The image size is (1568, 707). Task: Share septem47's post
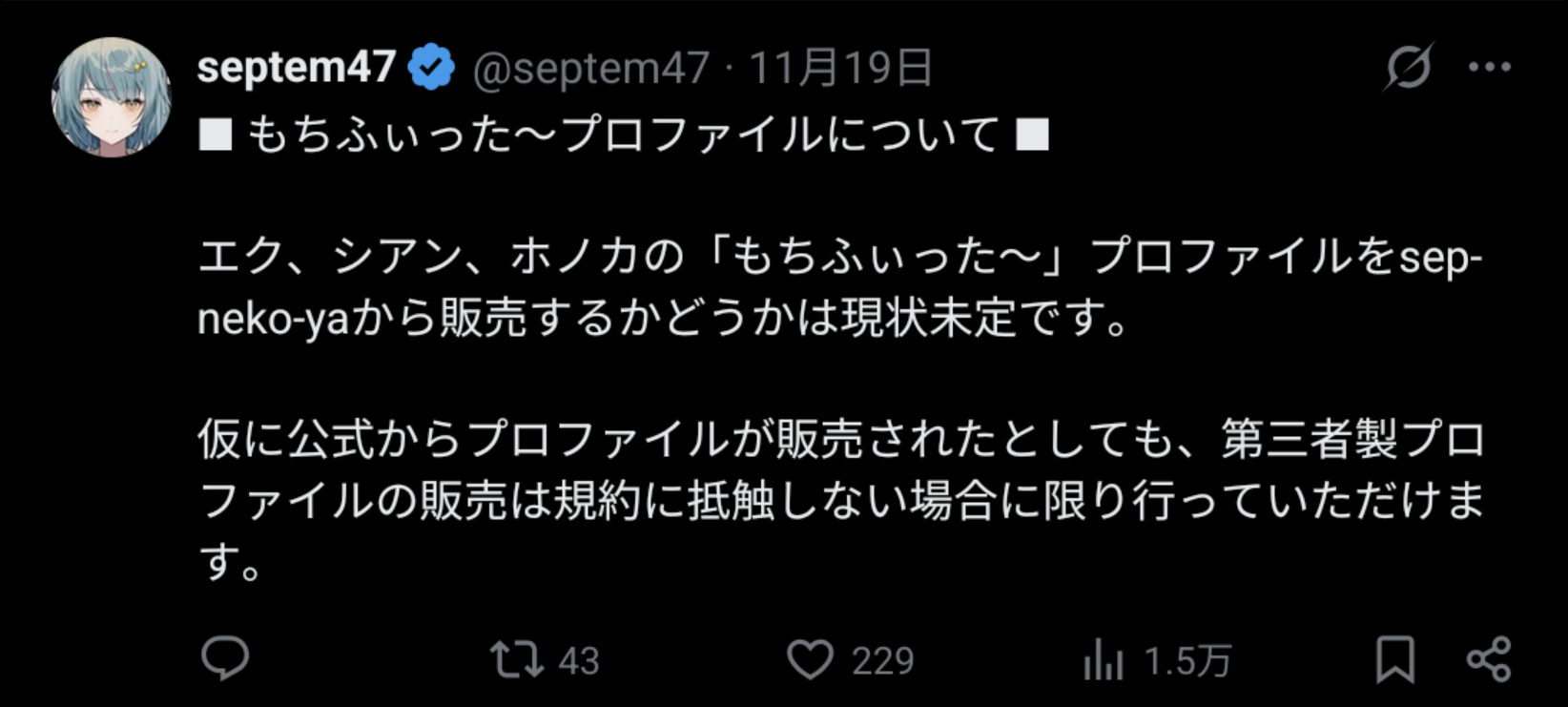(1488, 659)
